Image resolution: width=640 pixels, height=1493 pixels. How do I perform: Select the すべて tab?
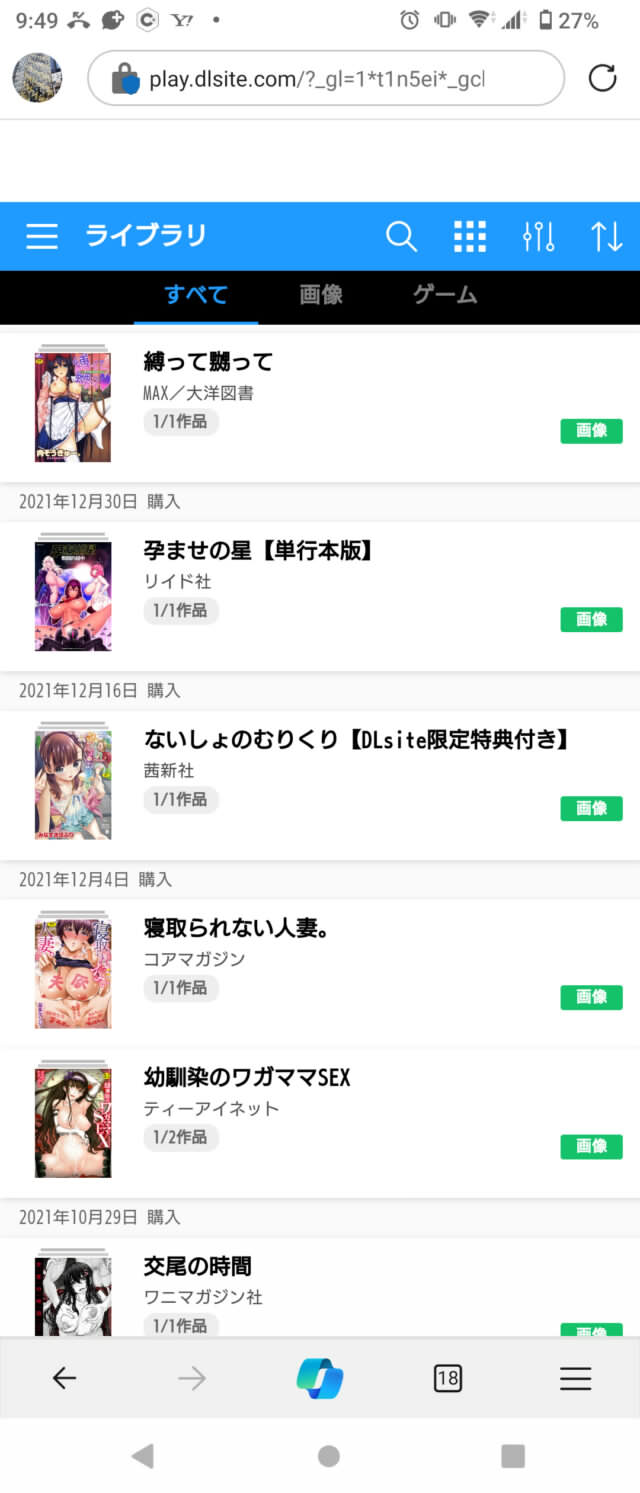coord(196,295)
